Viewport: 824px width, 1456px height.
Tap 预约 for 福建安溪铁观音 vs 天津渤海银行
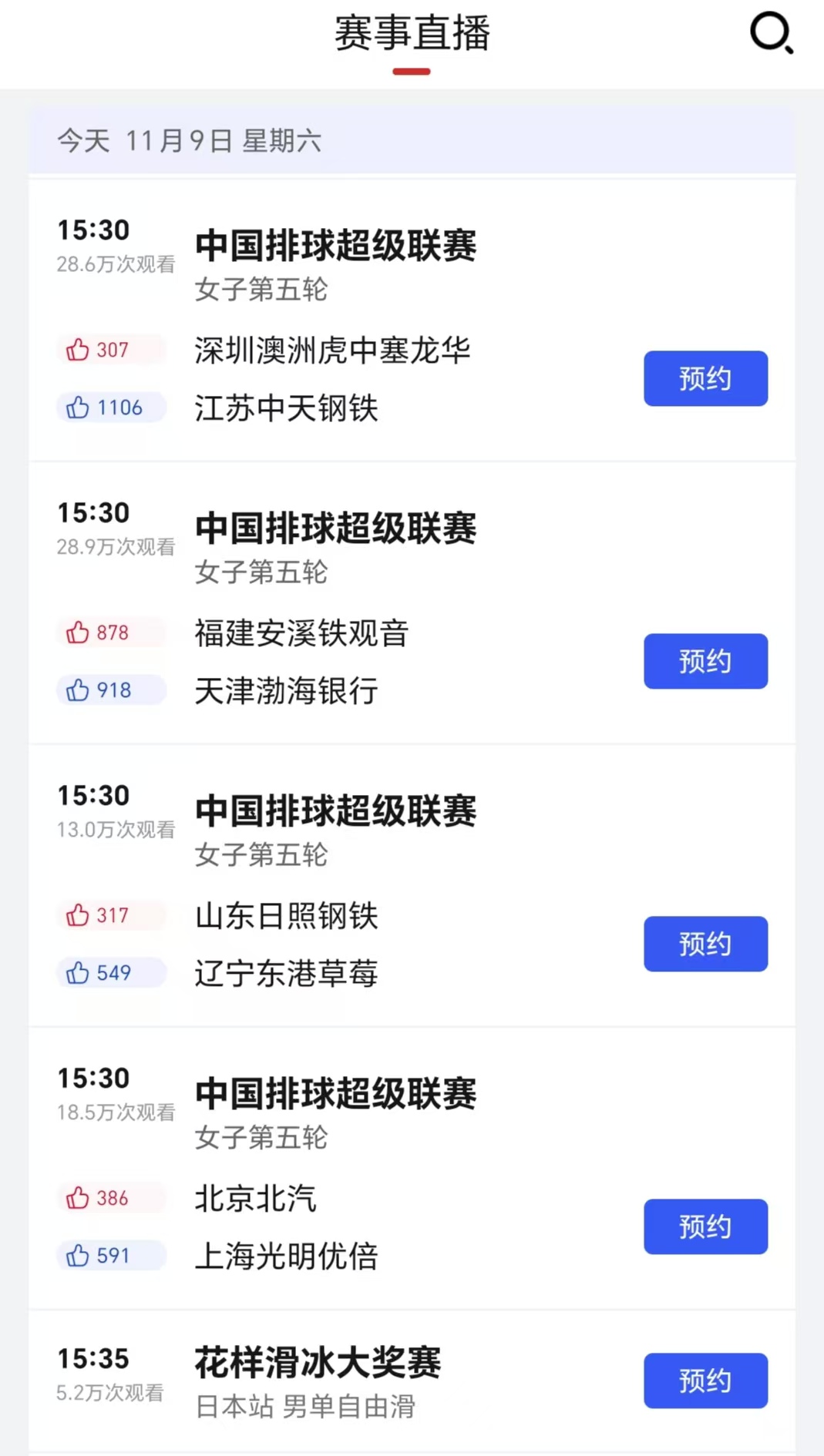click(705, 661)
